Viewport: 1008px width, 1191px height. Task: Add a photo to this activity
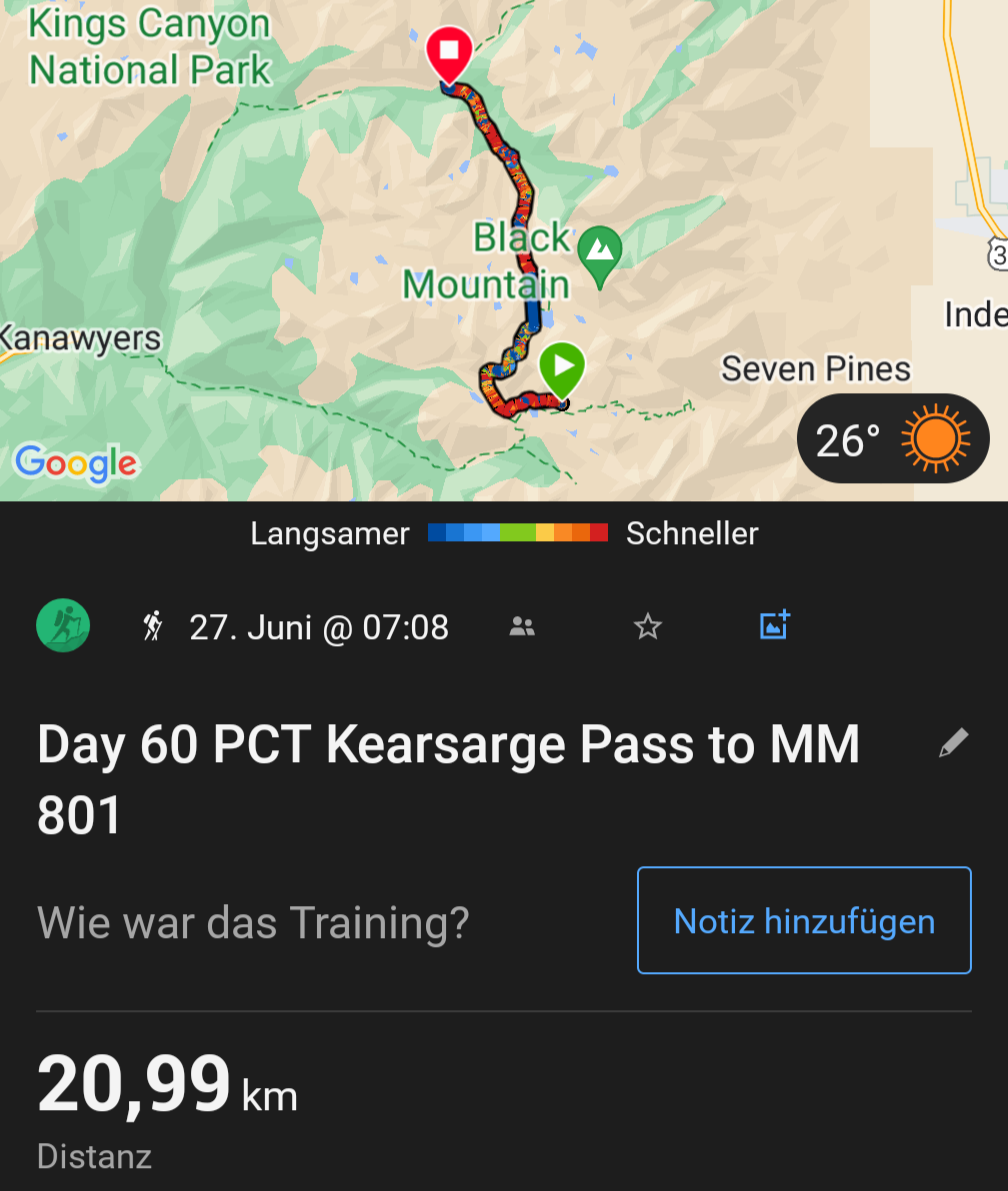775,626
